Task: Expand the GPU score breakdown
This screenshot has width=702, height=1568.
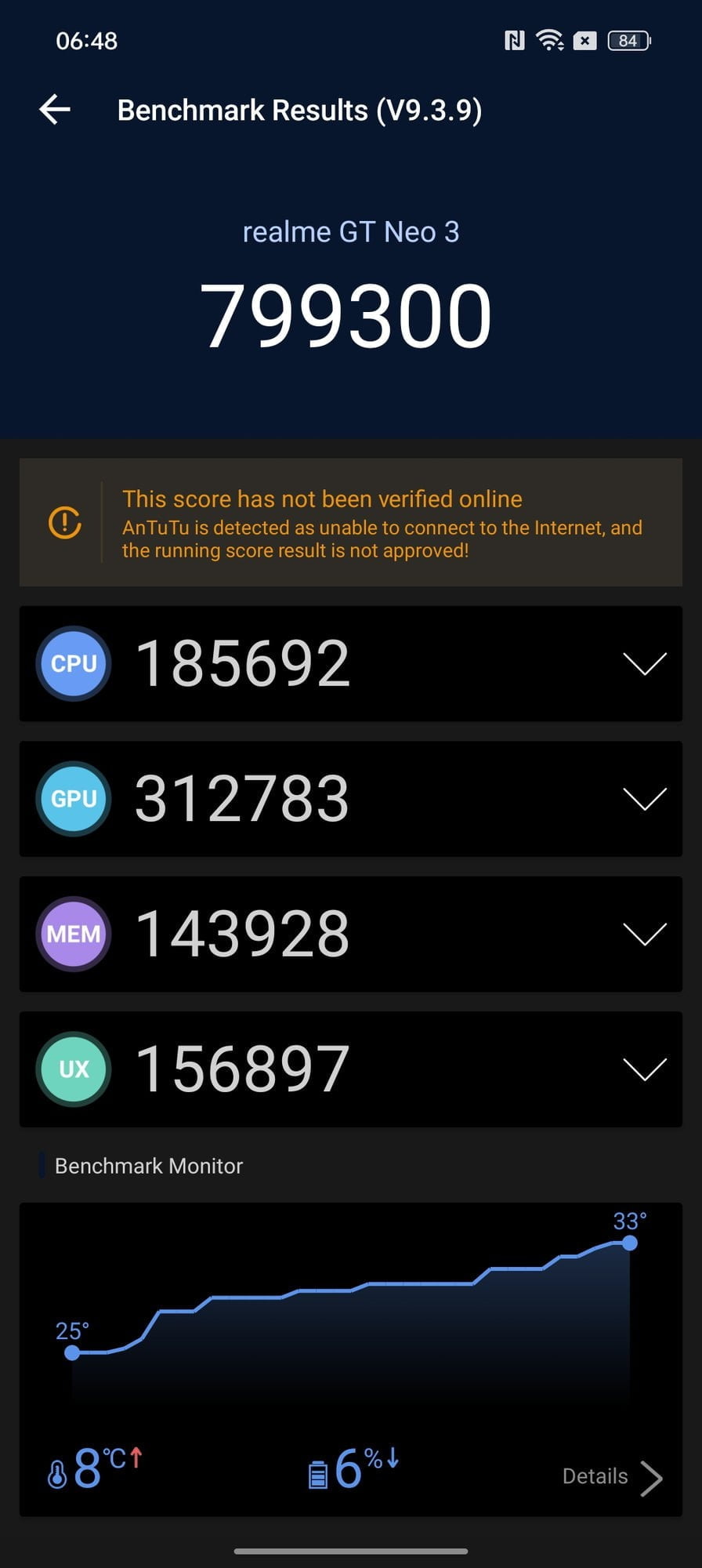Action: point(644,799)
